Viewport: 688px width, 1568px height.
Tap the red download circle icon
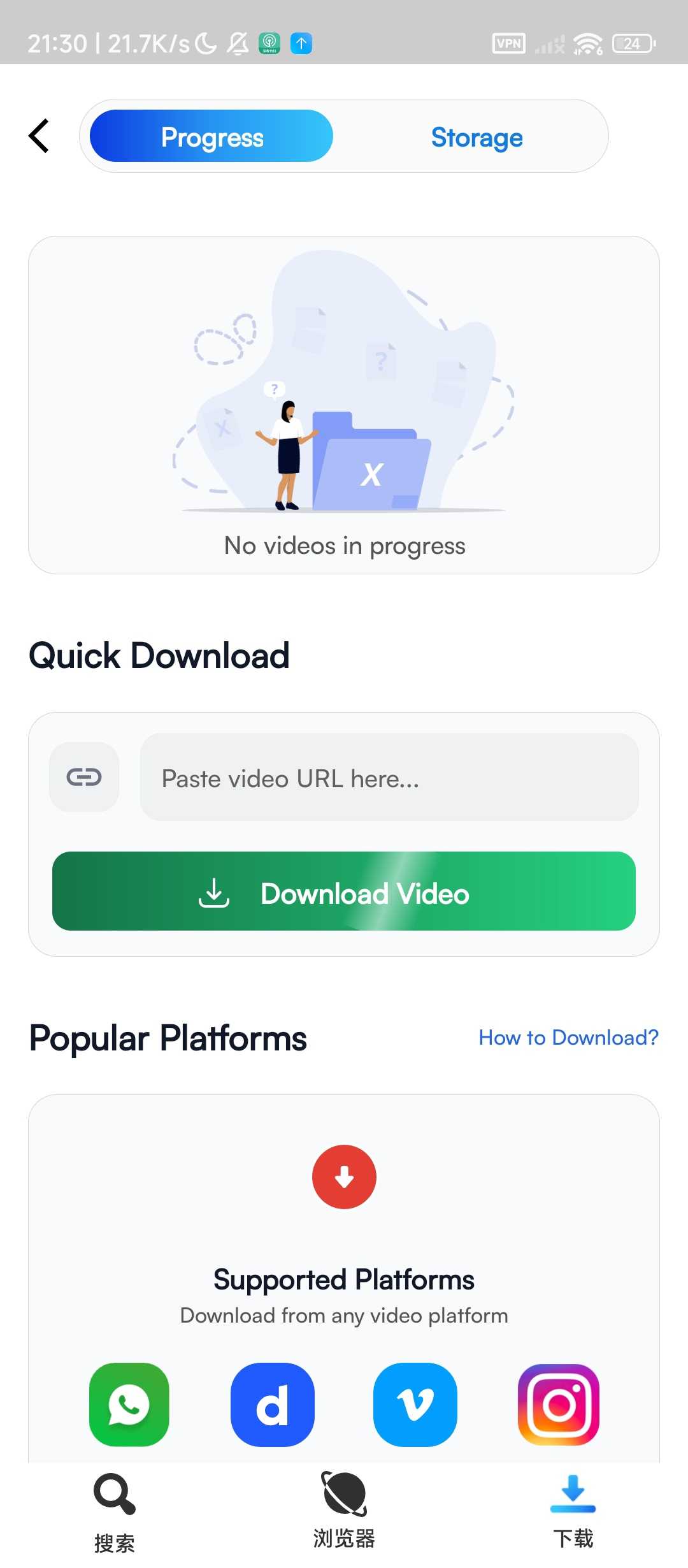(344, 1177)
